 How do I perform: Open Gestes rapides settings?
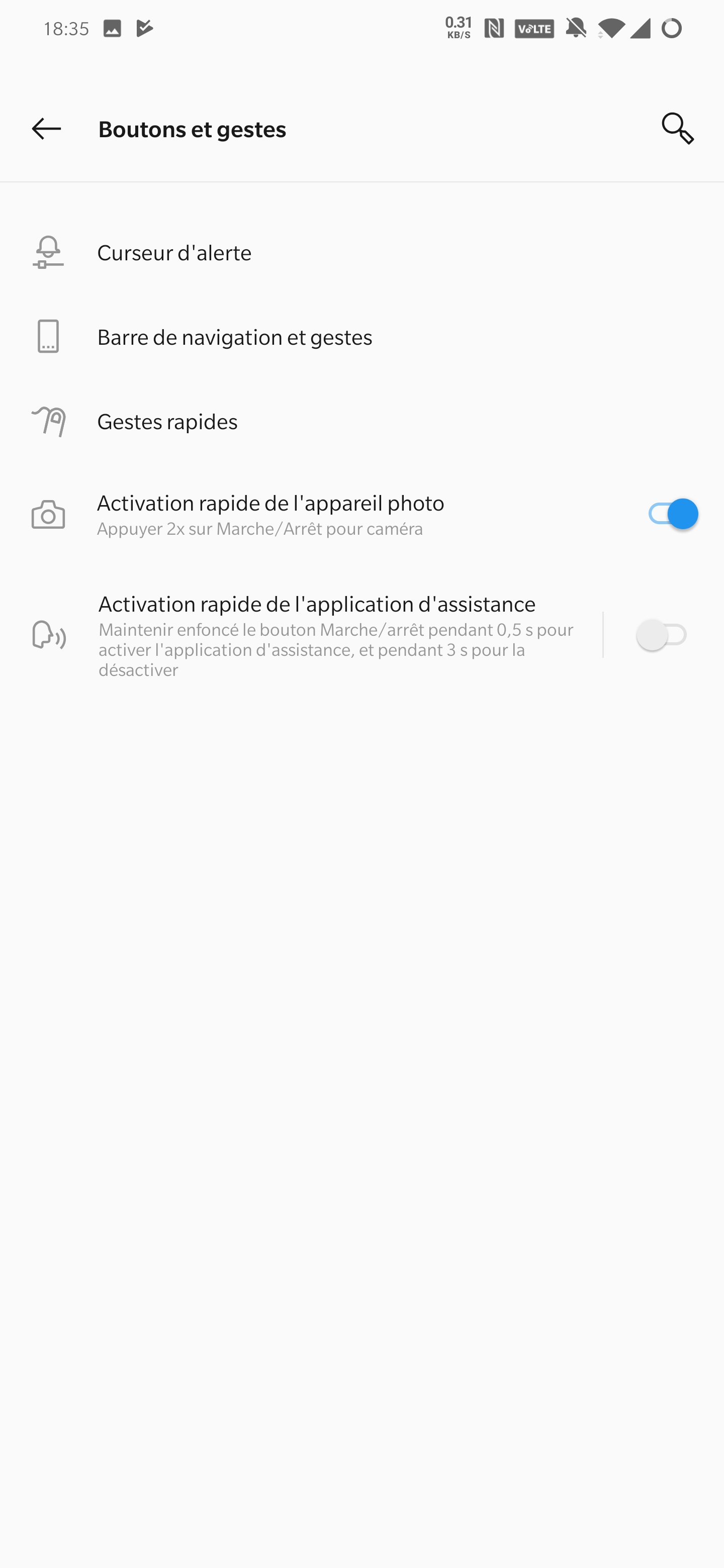click(361, 421)
